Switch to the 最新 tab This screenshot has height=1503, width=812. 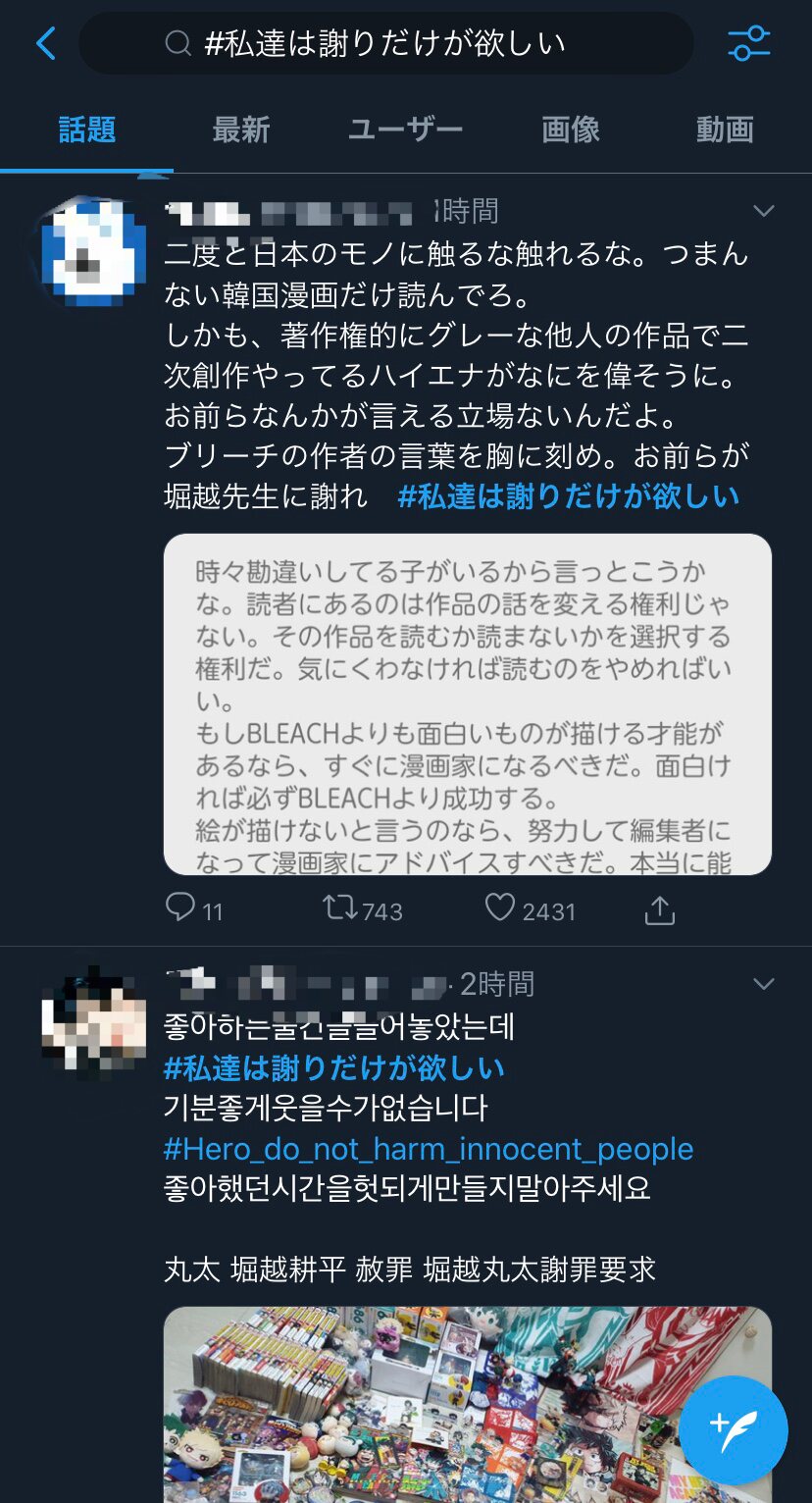coord(240,130)
